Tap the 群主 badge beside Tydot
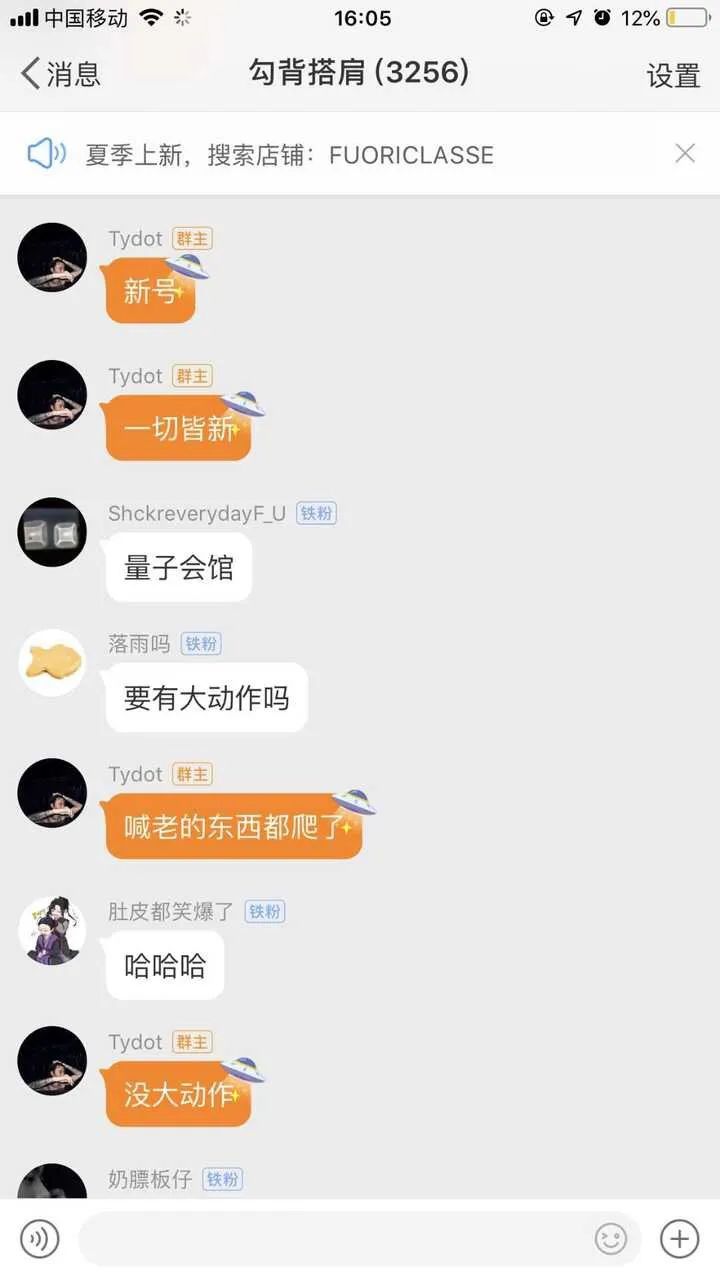Screen dimensions: 720x1280 (193, 238)
